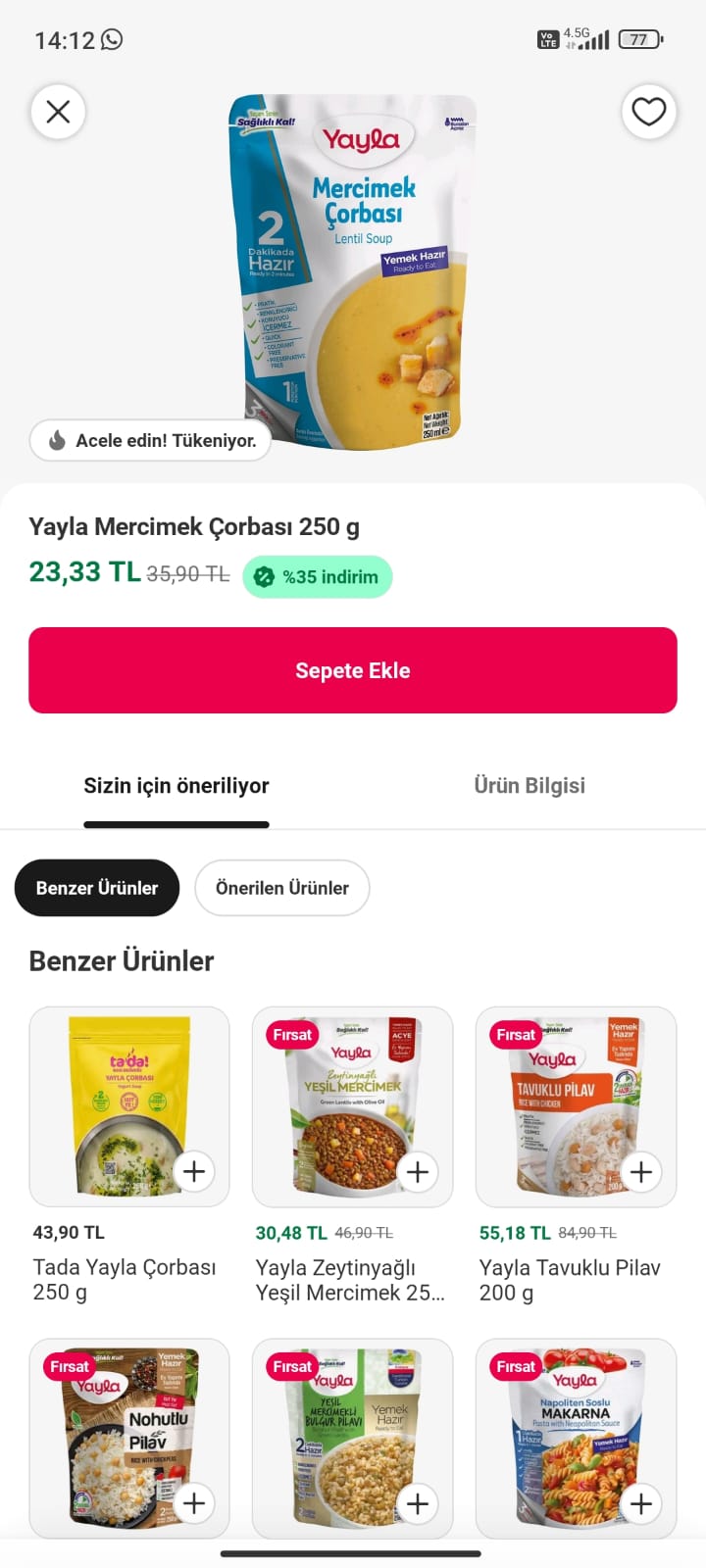Tap the Sepete Ekle button

coord(353,670)
